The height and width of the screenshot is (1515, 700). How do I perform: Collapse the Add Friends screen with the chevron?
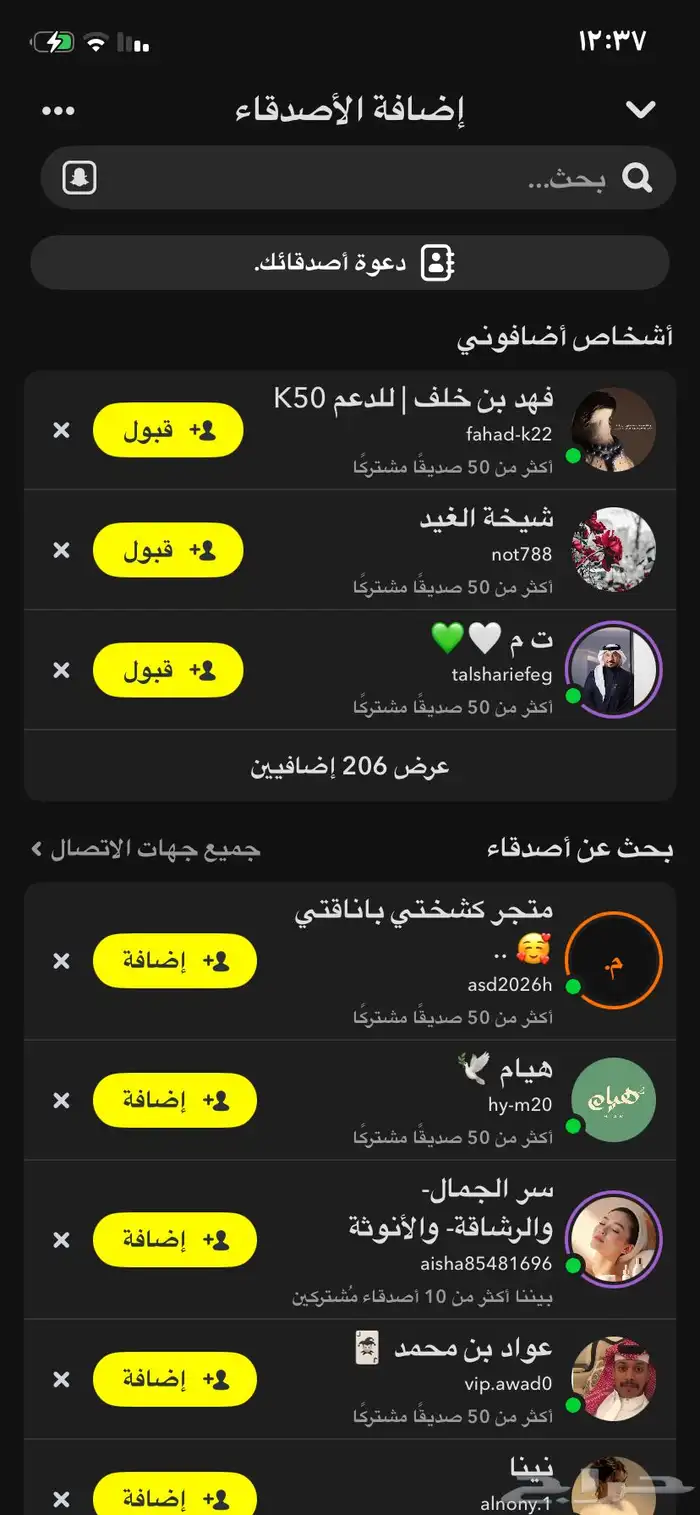[x=639, y=110]
